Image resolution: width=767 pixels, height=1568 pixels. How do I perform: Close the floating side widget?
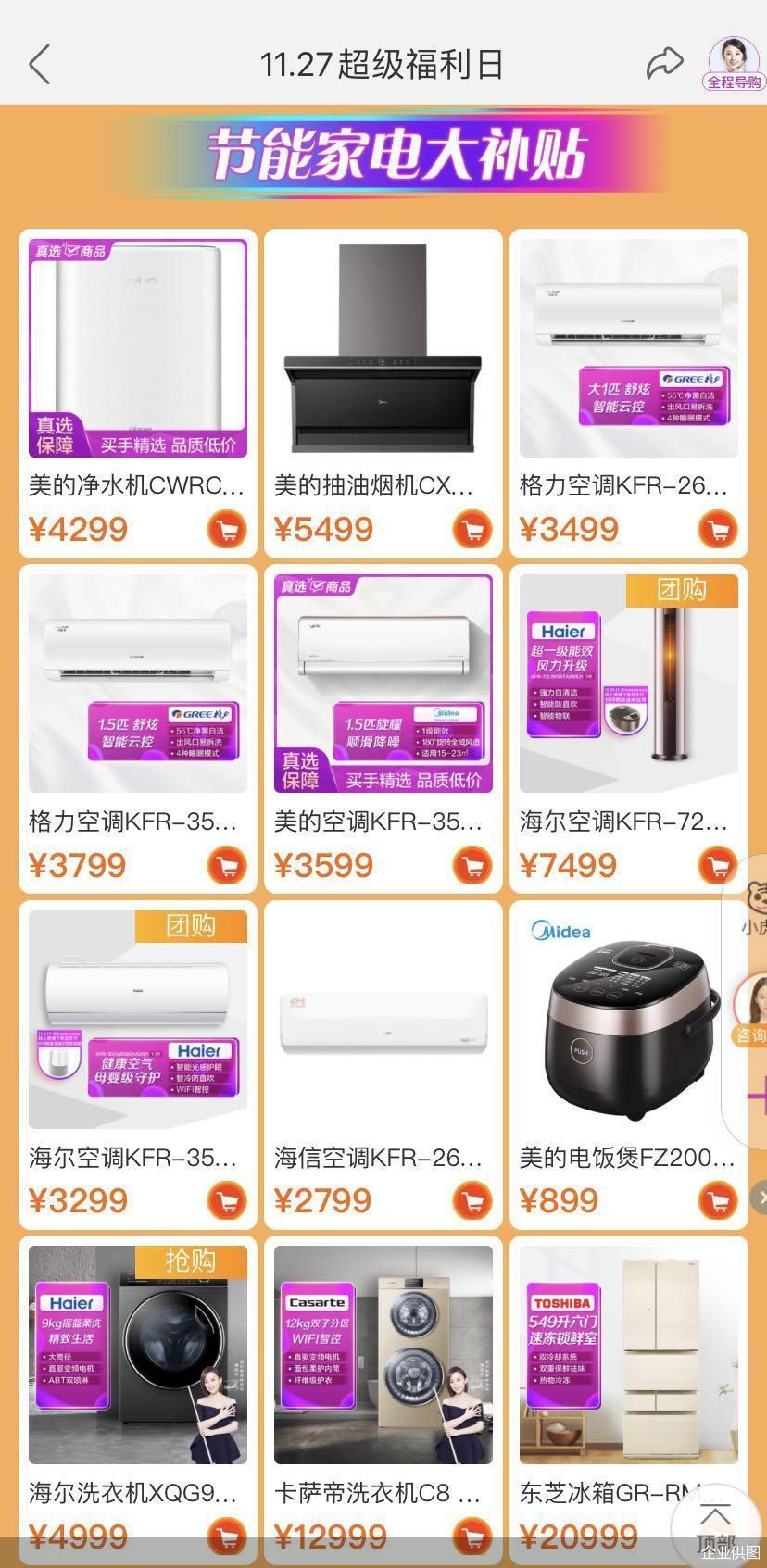point(760,1198)
